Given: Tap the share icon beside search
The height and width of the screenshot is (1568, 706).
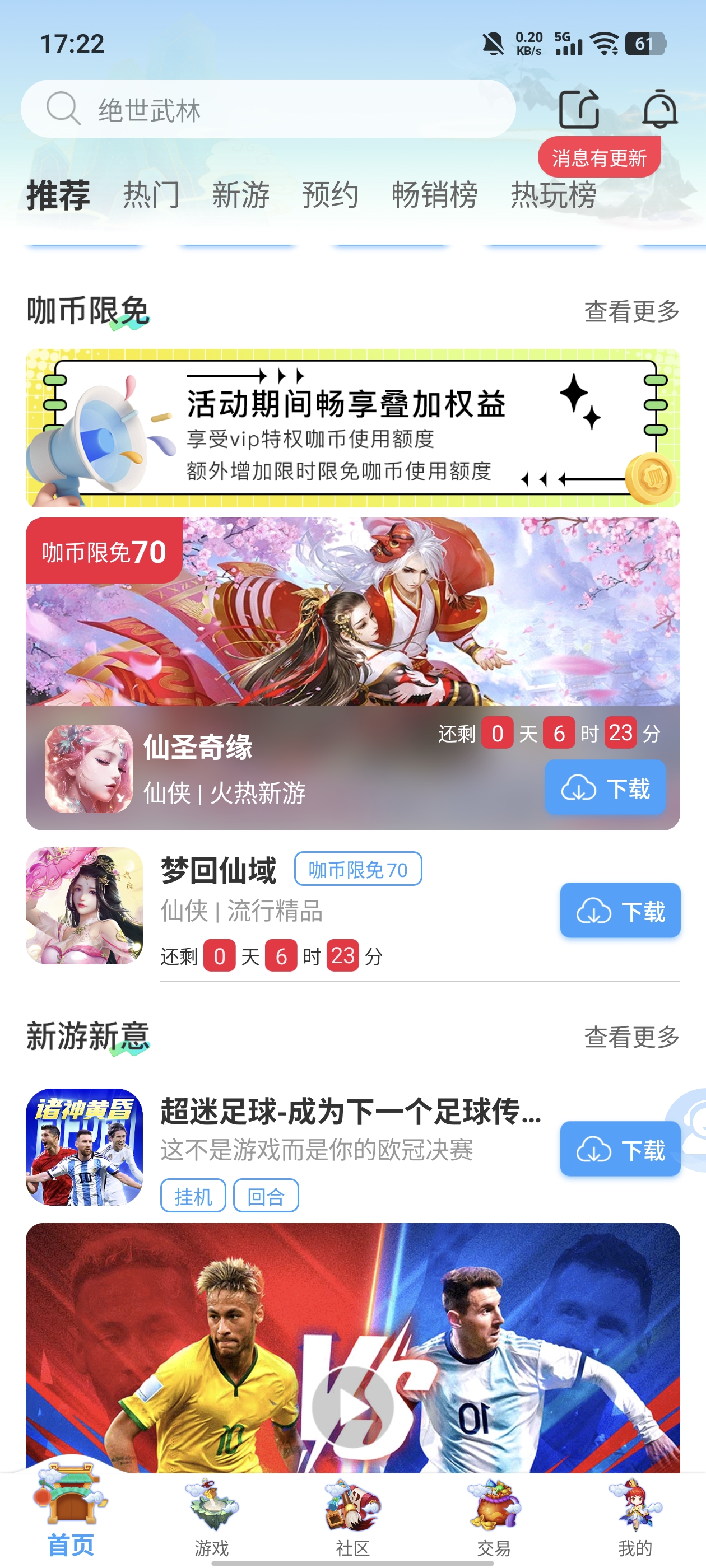Looking at the screenshot, I should (x=578, y=110).
